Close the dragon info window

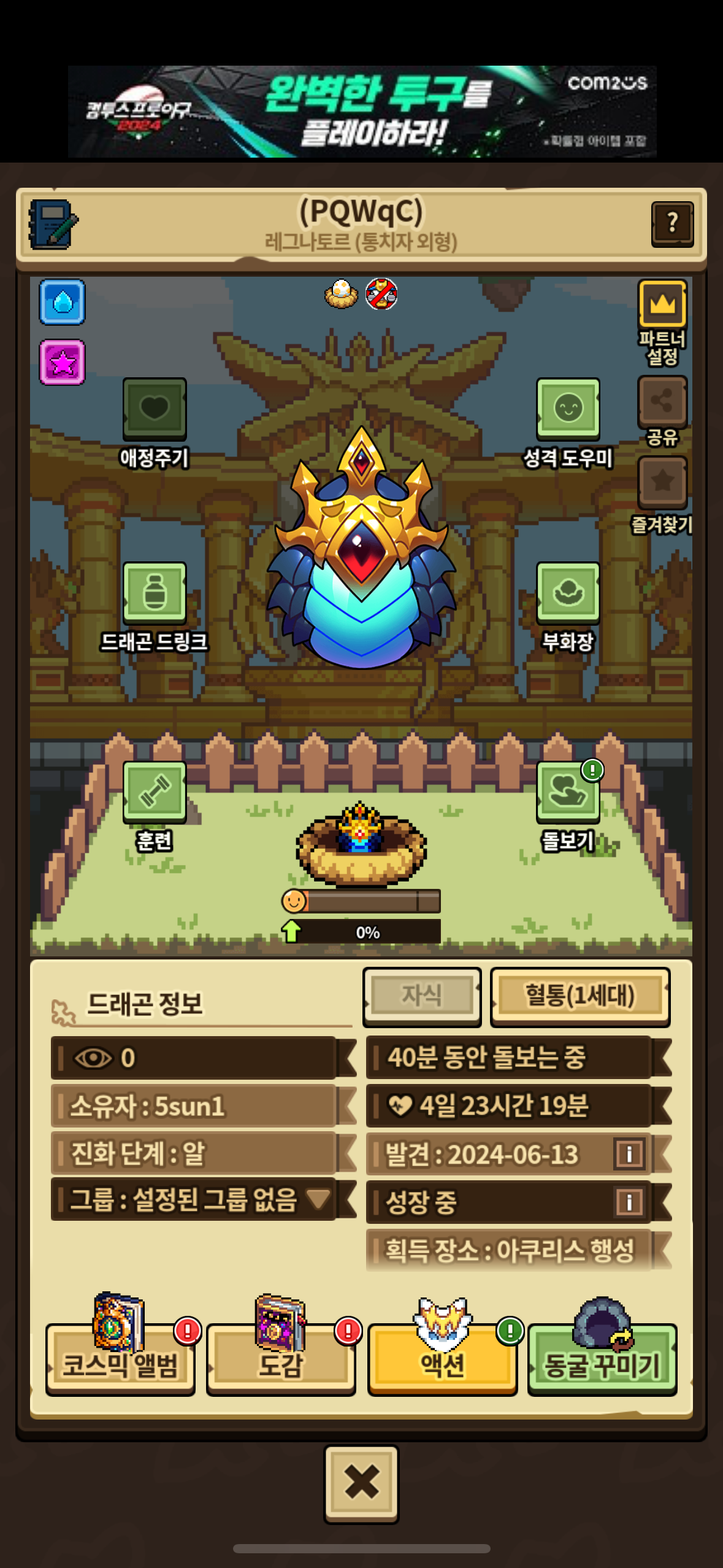[x=361, y=1483]
